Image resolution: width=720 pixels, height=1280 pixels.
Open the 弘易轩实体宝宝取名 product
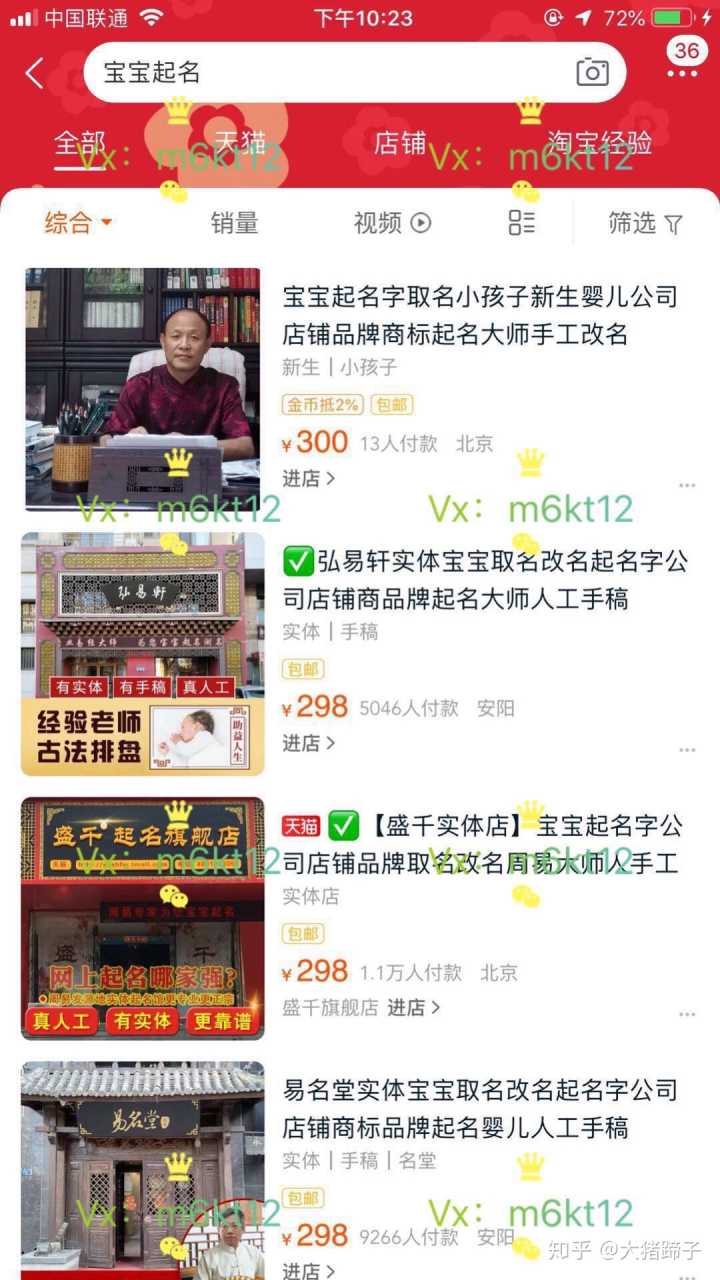[x=485, y=580]
